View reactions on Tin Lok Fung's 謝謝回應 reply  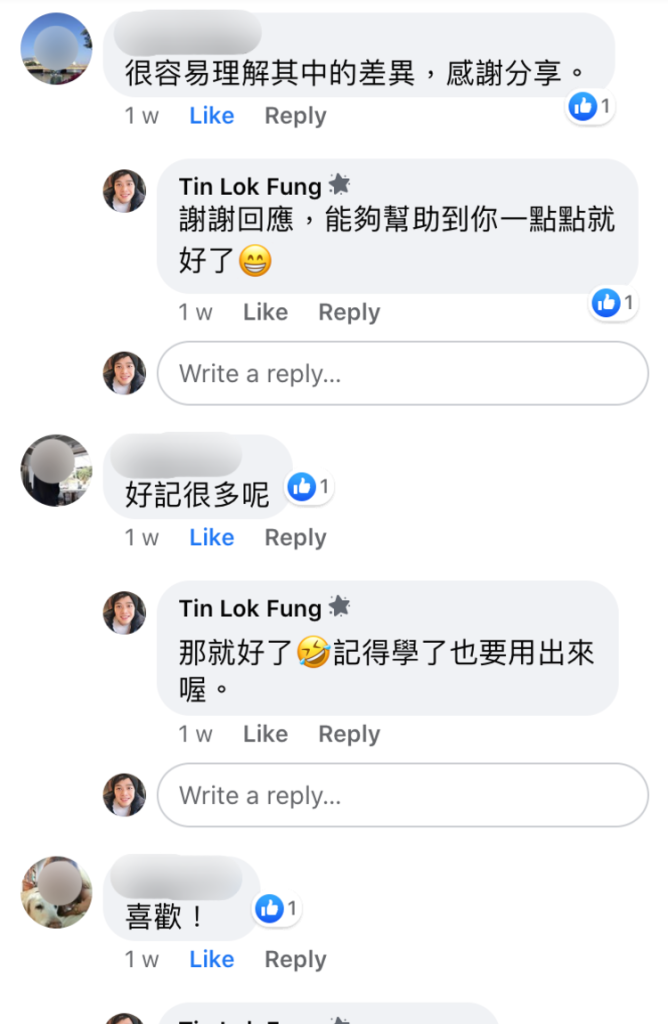click(x=613, y=302)
